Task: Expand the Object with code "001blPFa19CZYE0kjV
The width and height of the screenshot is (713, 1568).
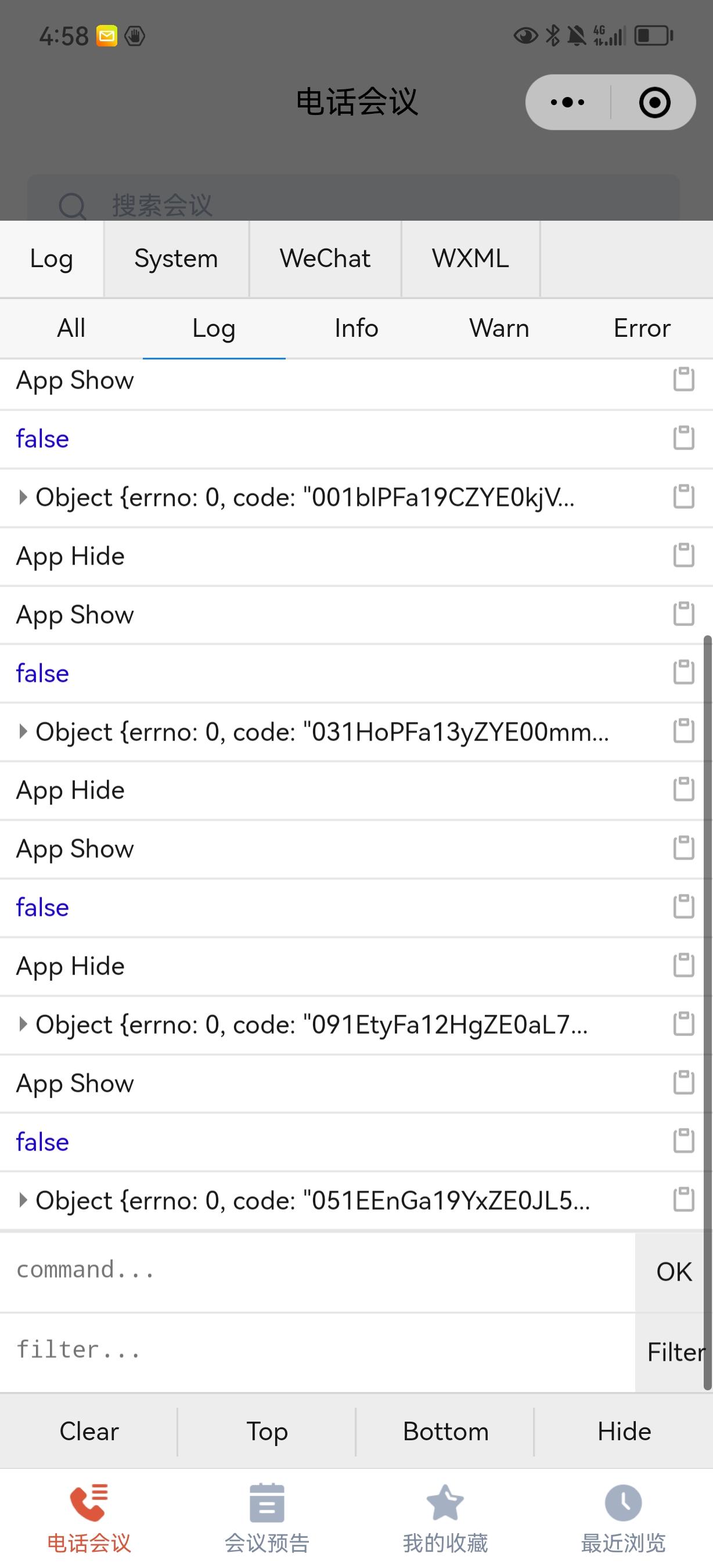Action: click(23, 497)
